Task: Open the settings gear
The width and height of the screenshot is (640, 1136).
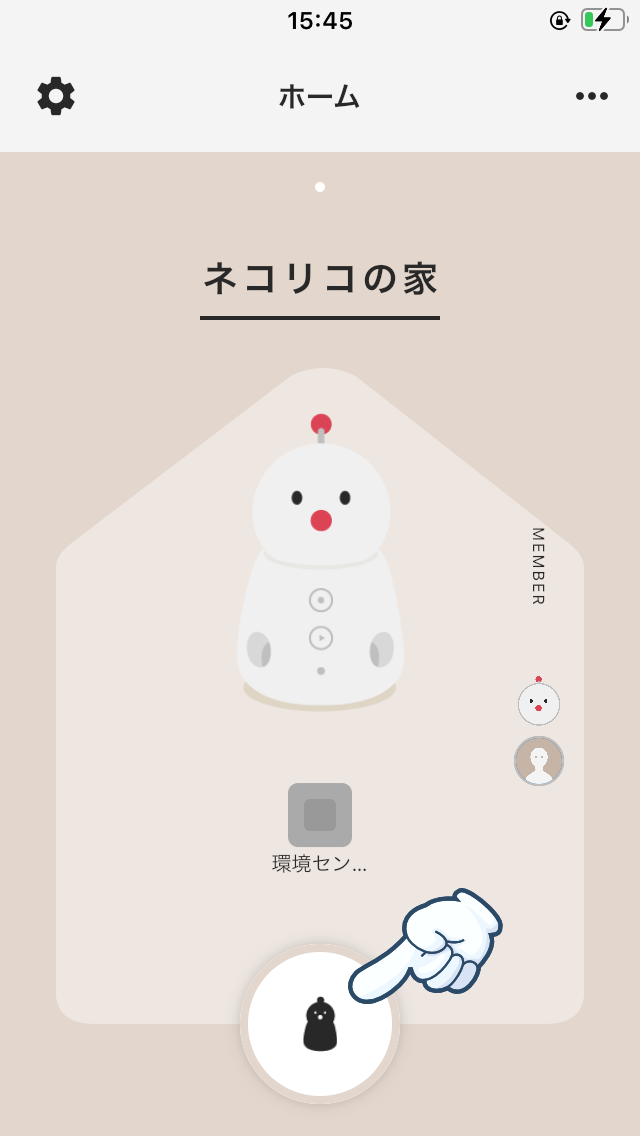Action: pos(56,96)
